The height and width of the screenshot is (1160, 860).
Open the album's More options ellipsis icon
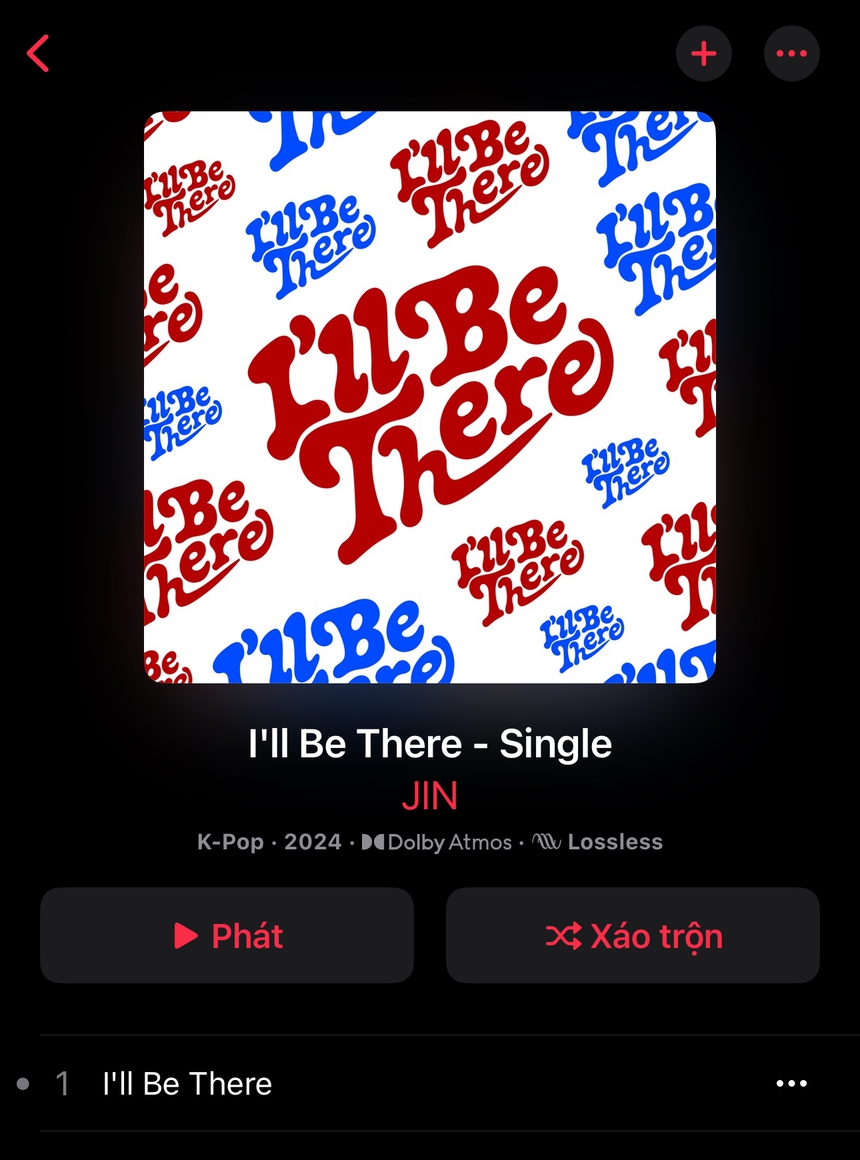tap(791, 54)
